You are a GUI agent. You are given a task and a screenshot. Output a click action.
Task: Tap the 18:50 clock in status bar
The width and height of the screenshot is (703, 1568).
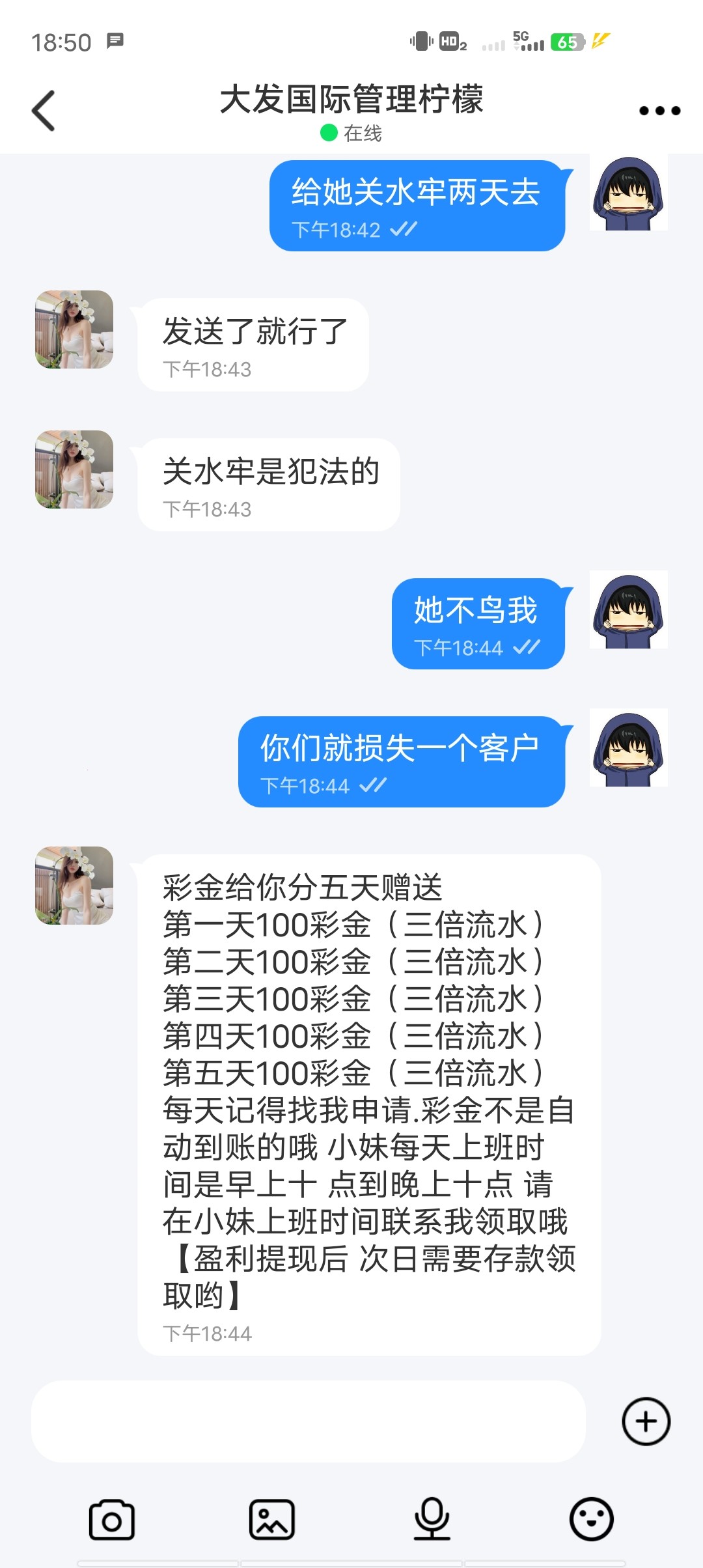click(x=61, y=42)
